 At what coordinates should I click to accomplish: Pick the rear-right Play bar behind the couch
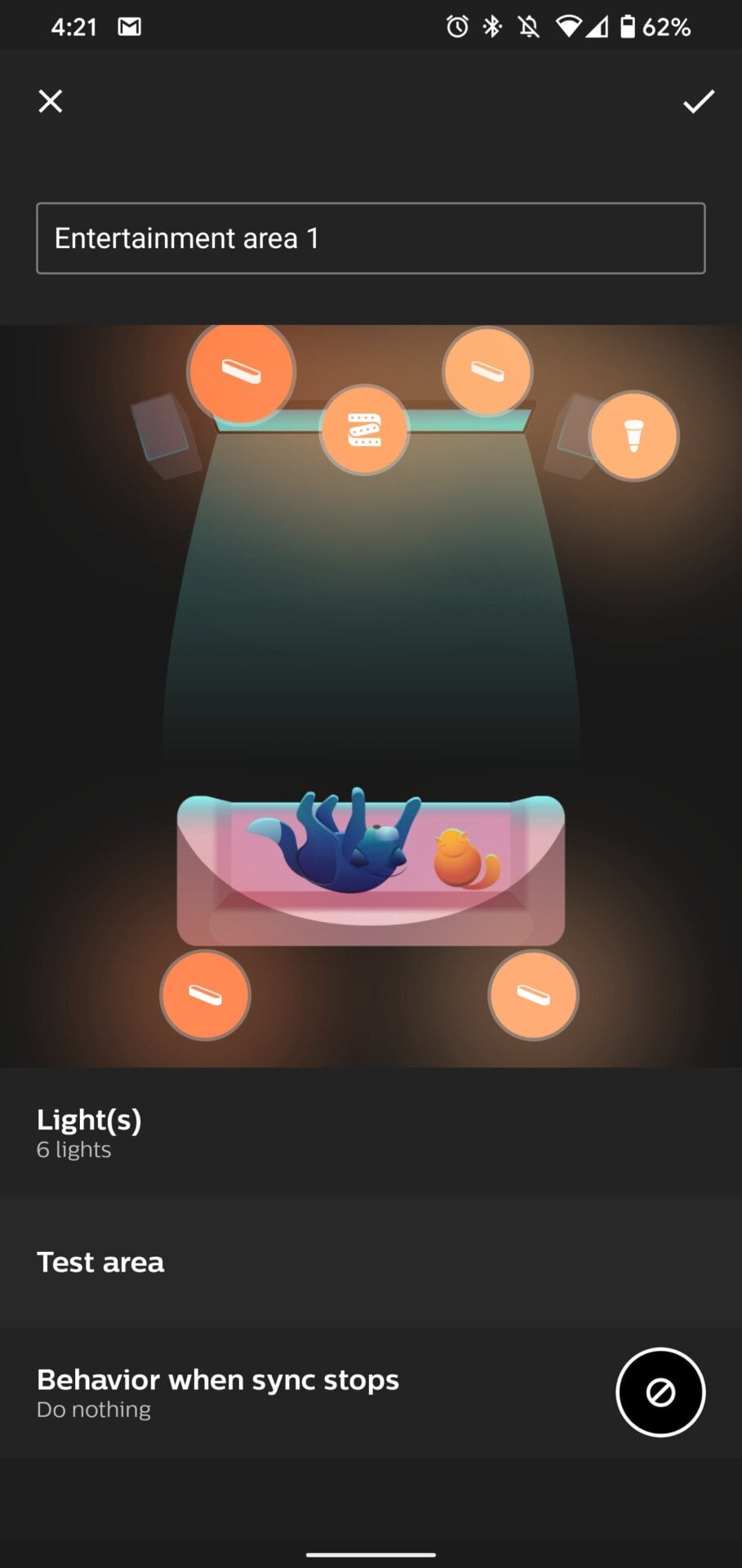coord(533,995)
